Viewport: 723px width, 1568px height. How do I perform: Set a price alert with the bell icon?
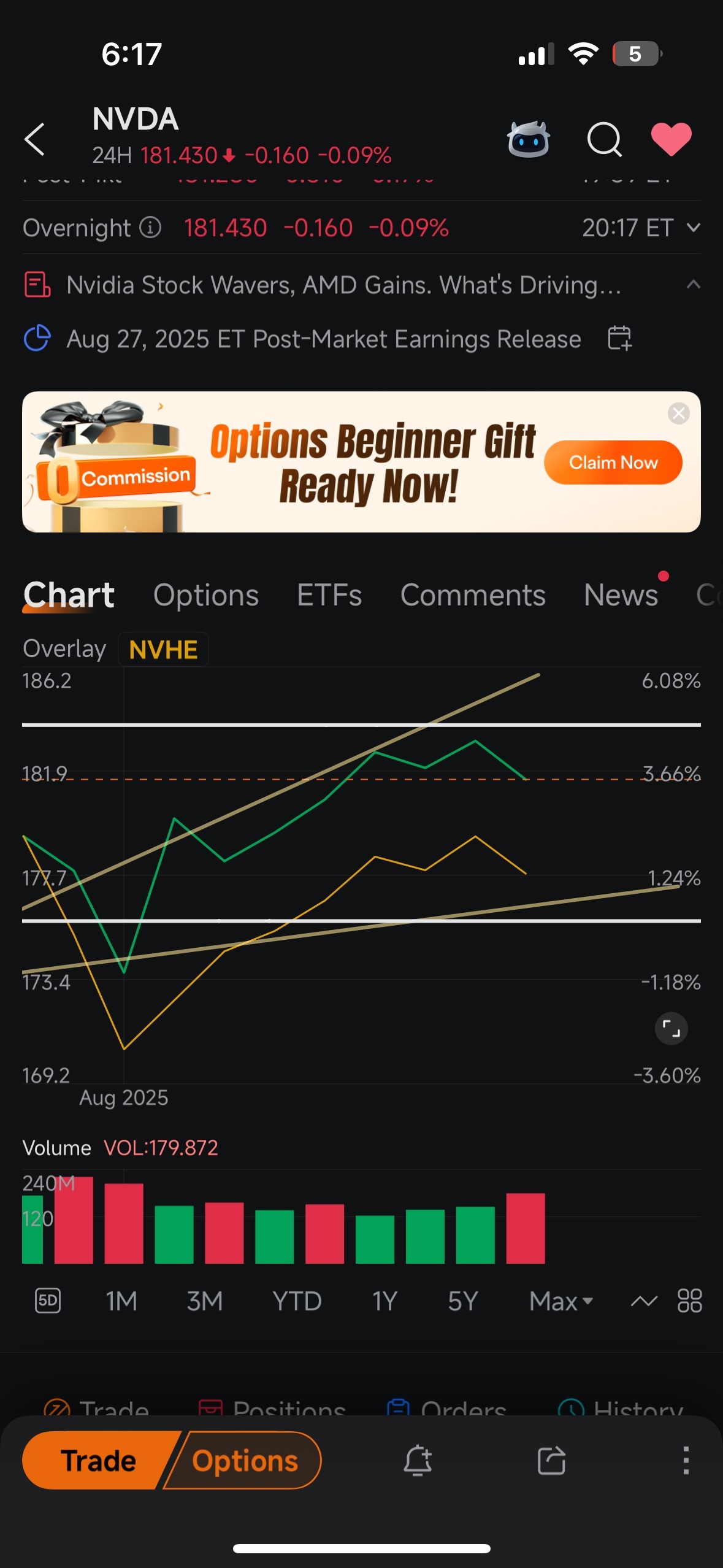[418, 1461]
